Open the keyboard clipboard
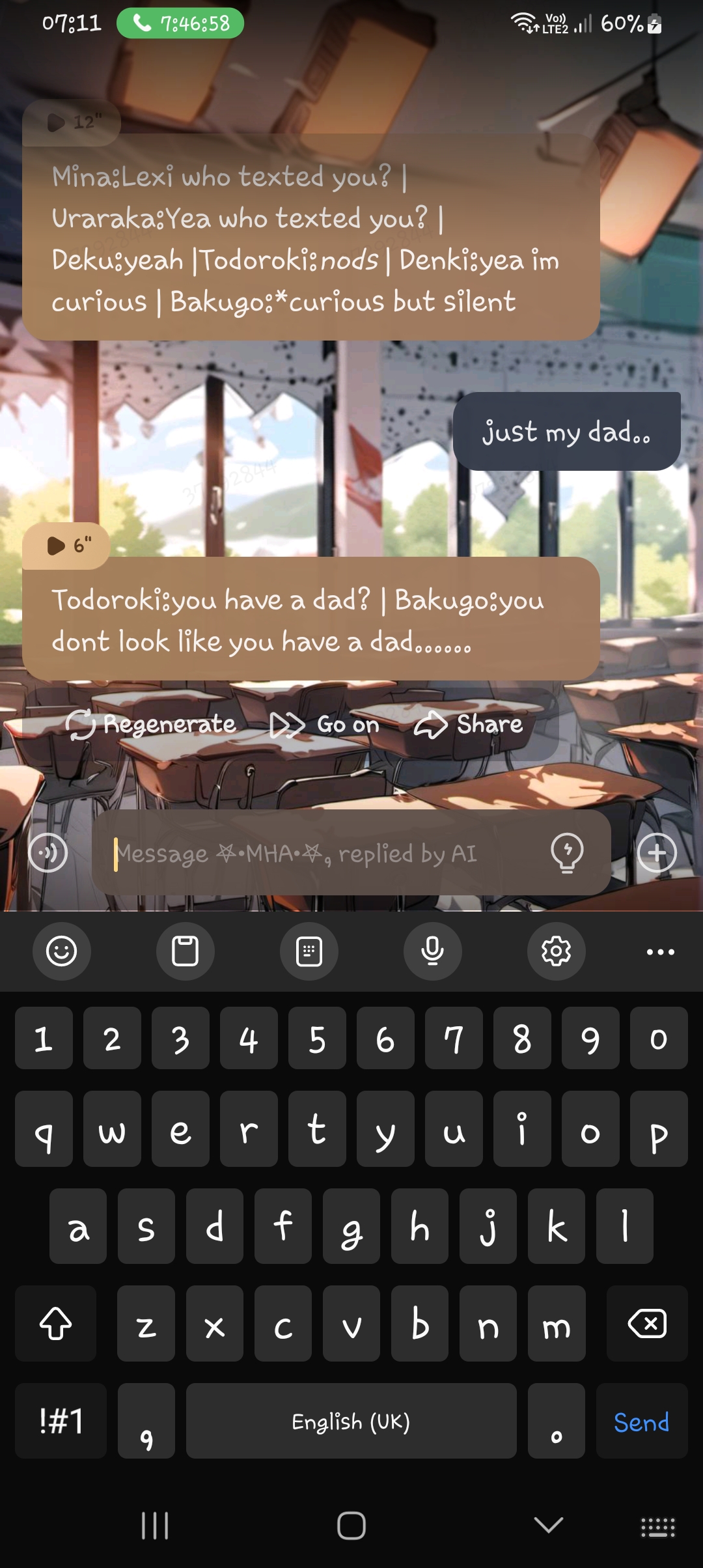 coord(185,951)
